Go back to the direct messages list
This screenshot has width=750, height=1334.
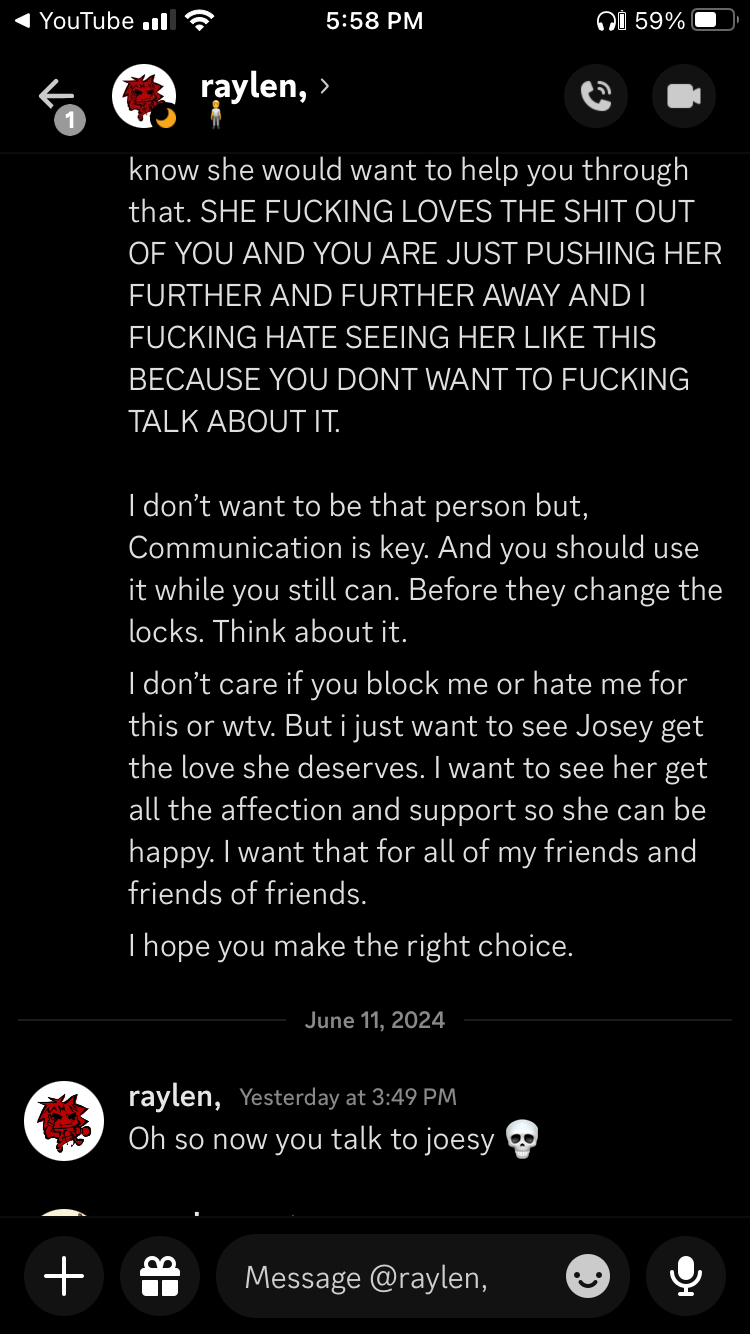(x=56, y=97)
